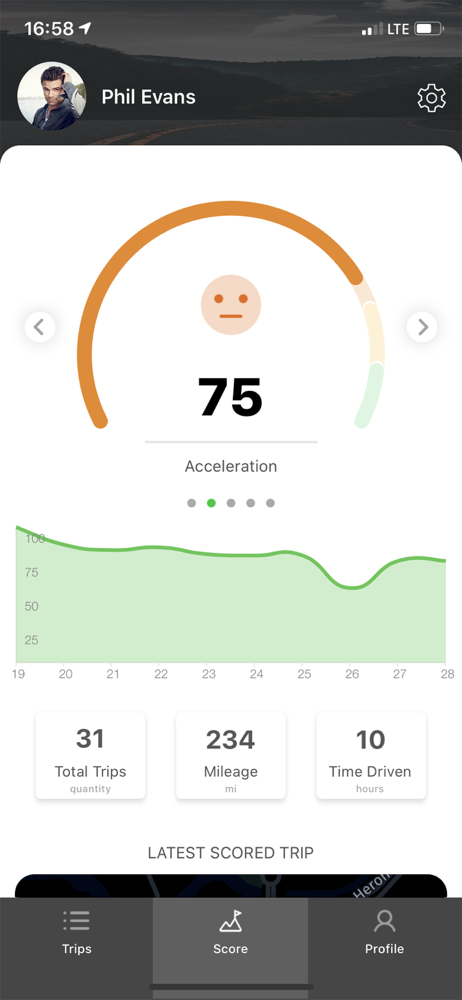Tap Phil Evans's profile photo
This screenshot has width=462, height=1000.
[51, 96]
